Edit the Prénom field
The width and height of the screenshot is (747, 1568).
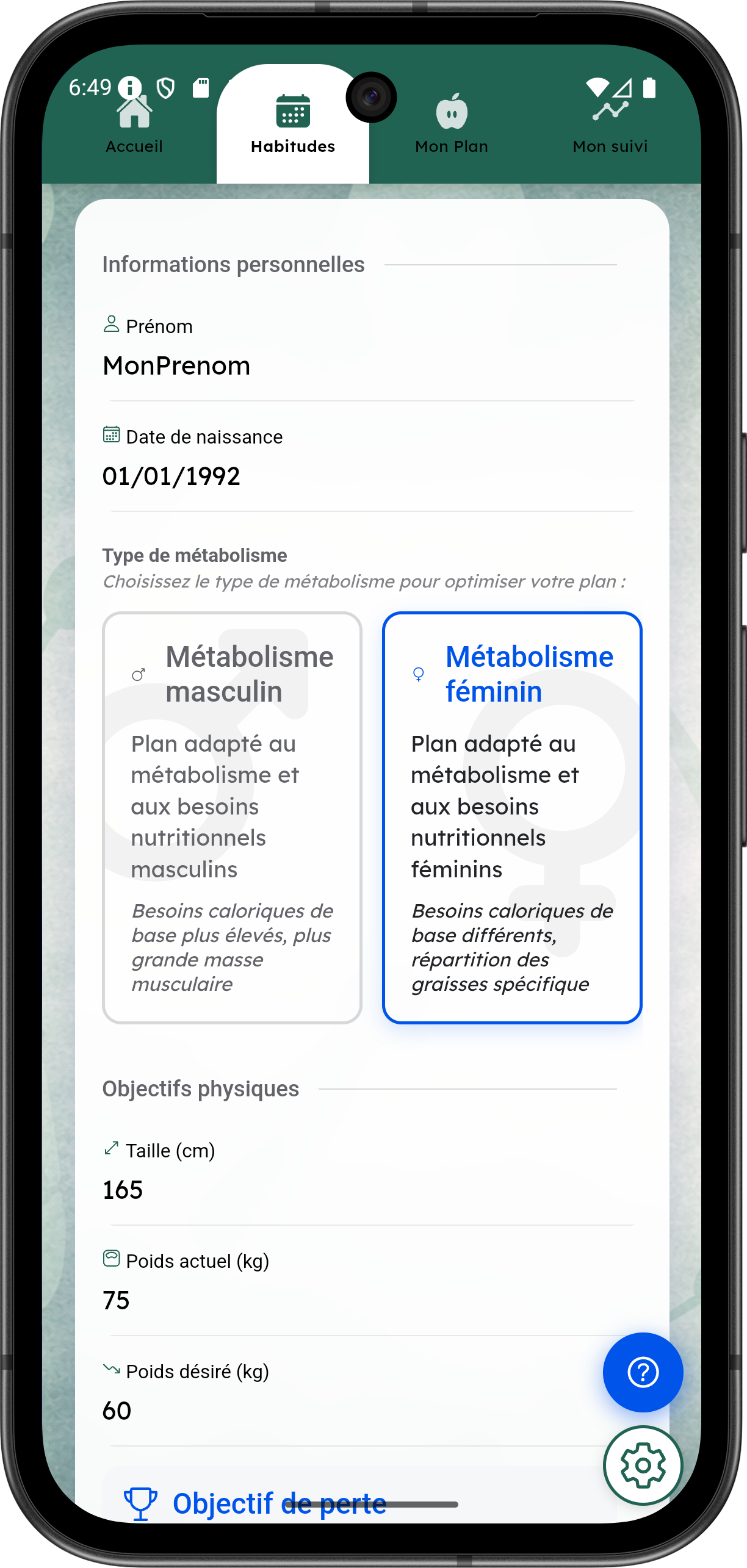click(x=366, y=366)
